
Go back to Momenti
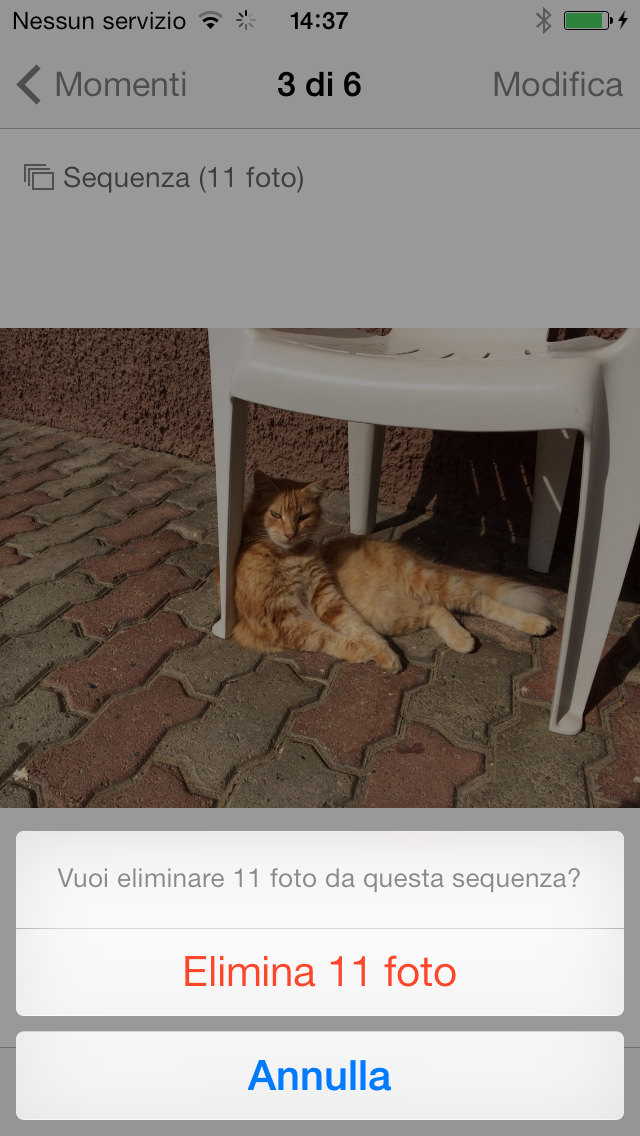pos(102,85)
